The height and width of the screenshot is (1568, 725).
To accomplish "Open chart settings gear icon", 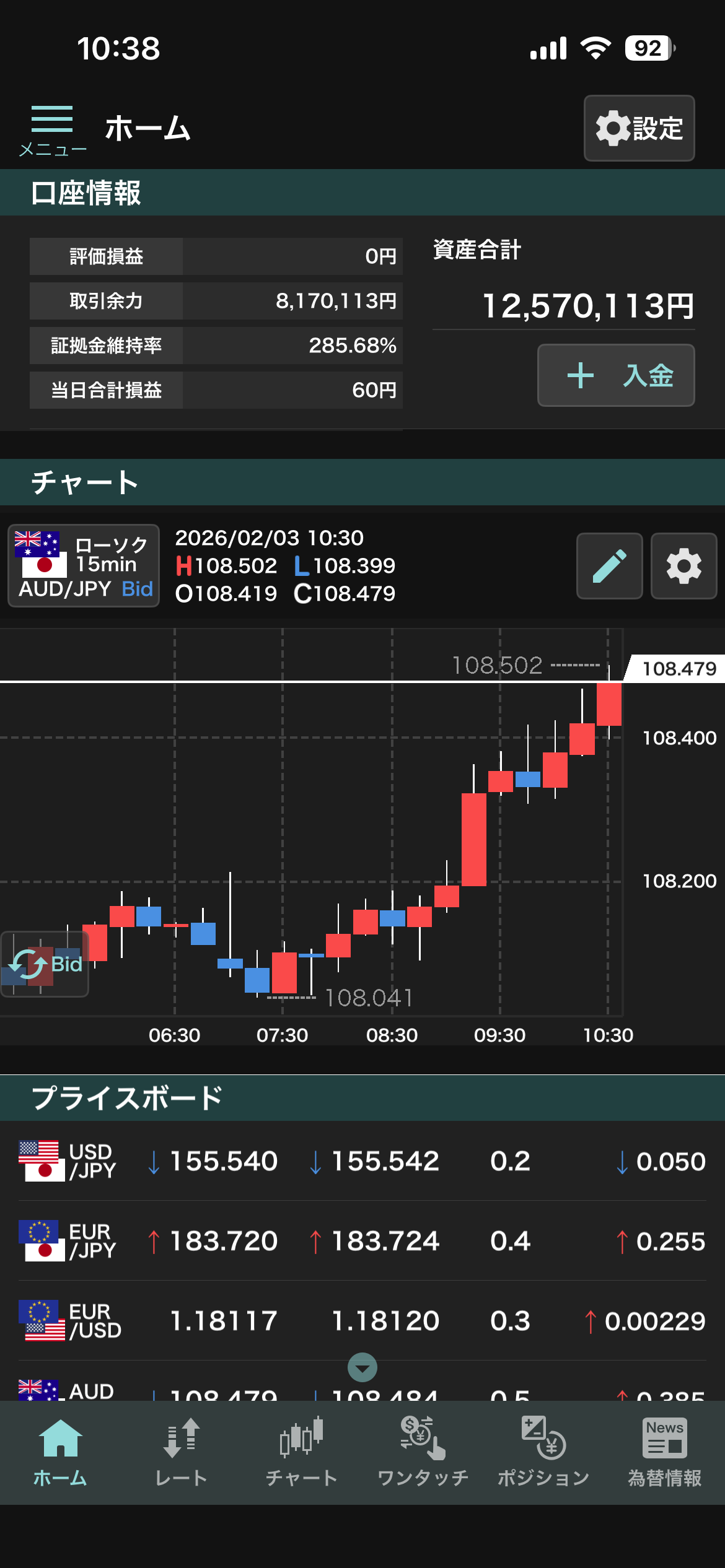I will pos(683,566).
